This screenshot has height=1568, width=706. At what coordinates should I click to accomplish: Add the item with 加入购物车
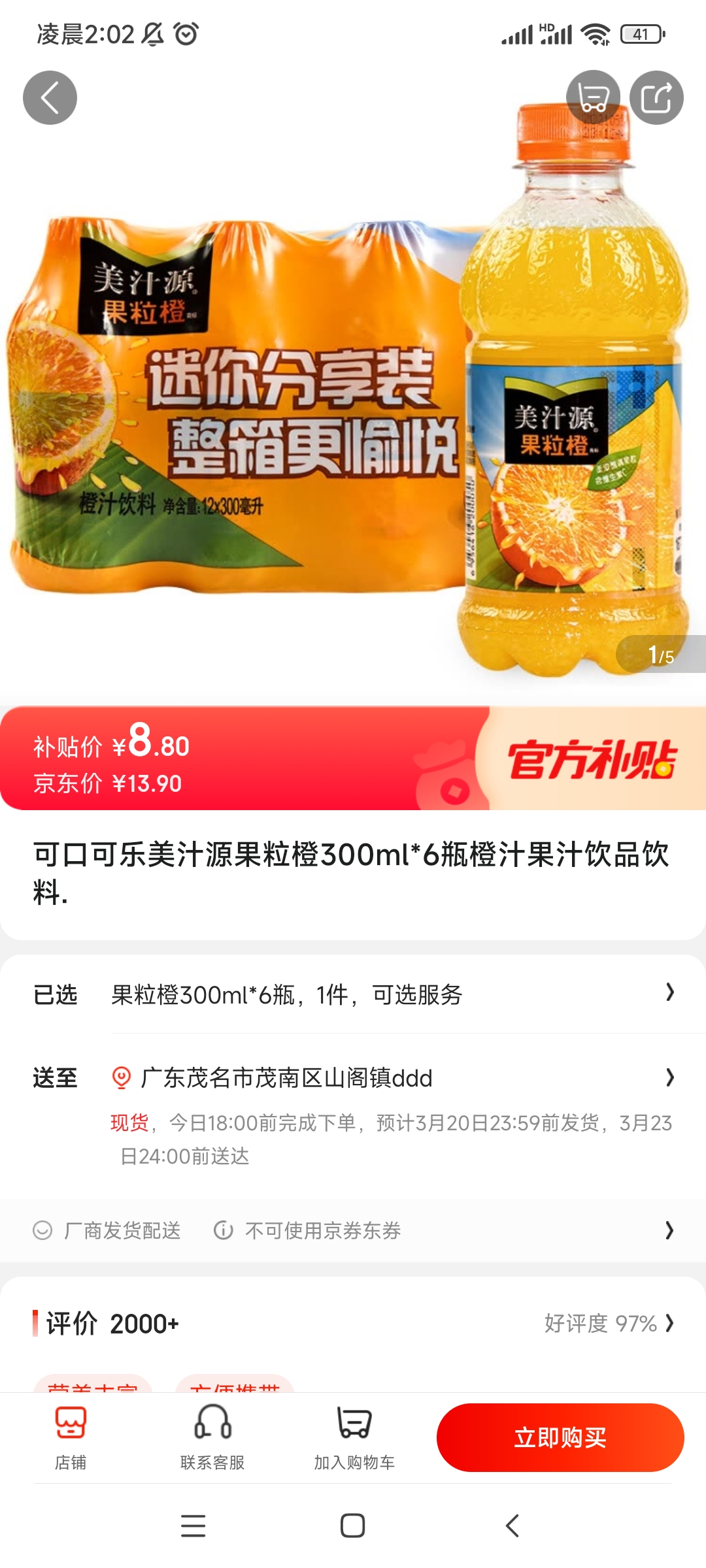pos(354,1438)
